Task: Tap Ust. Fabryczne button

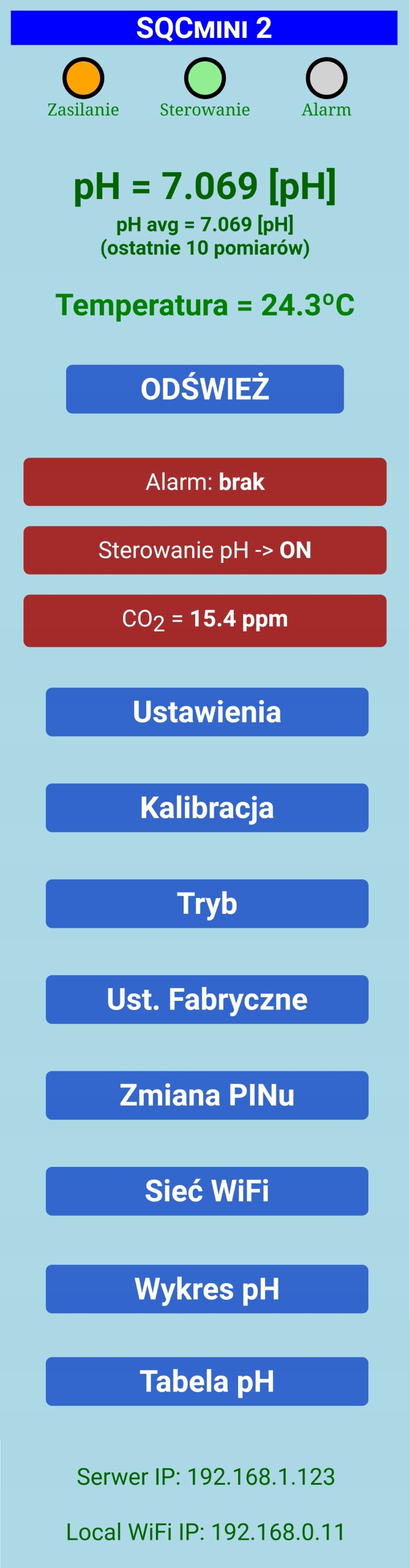Action: (207, 999)
